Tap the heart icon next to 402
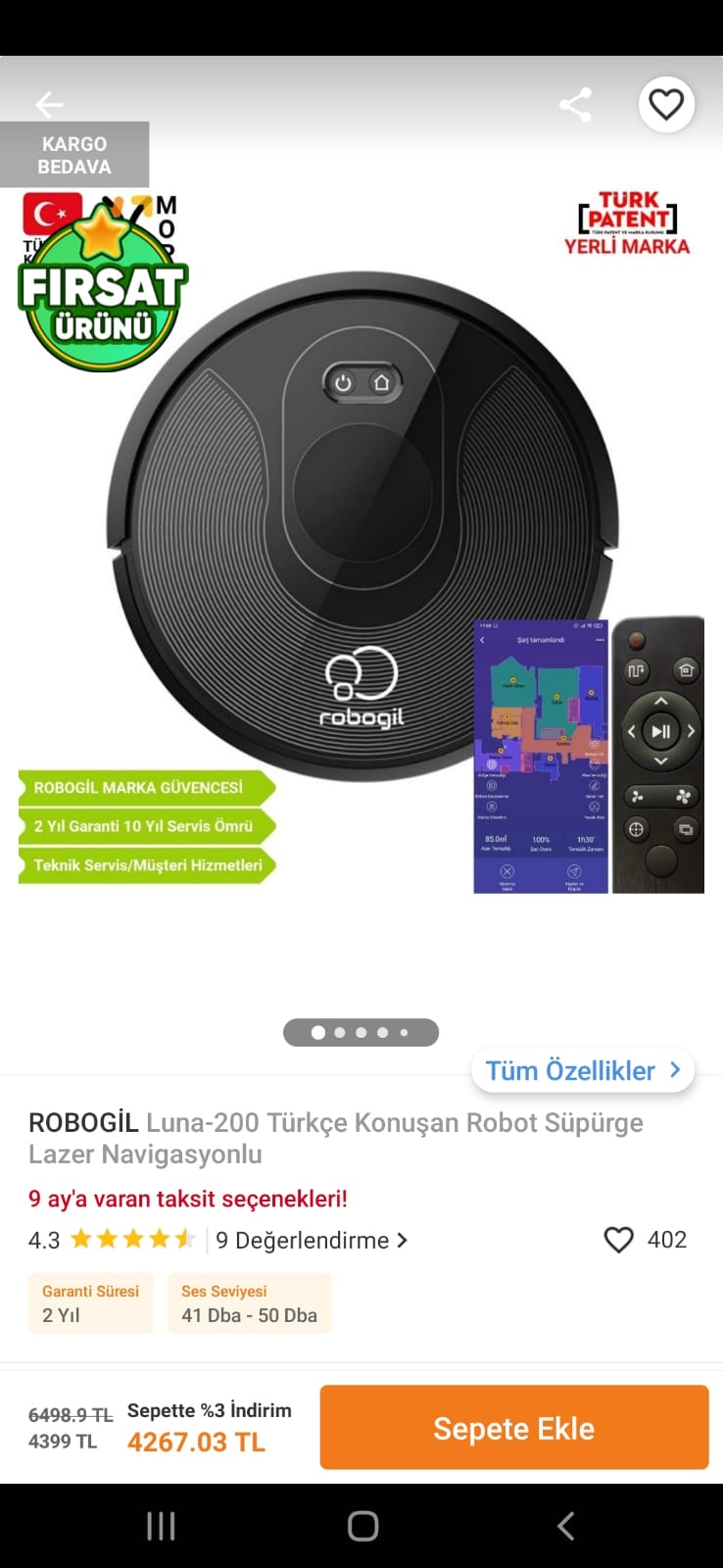723x1568 pixels. pyautogui.click(x=618, y=1240)
